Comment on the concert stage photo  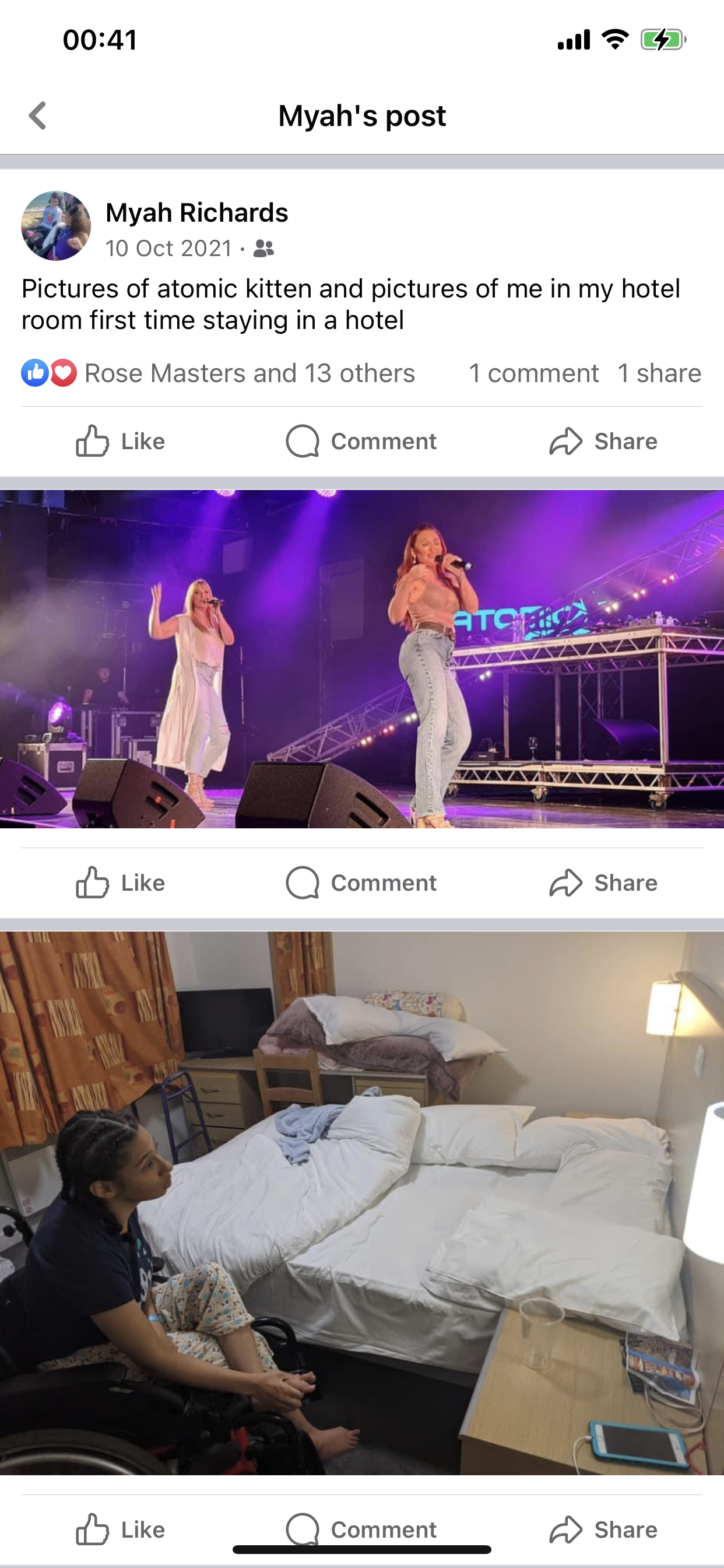click(x=361, y=883)
